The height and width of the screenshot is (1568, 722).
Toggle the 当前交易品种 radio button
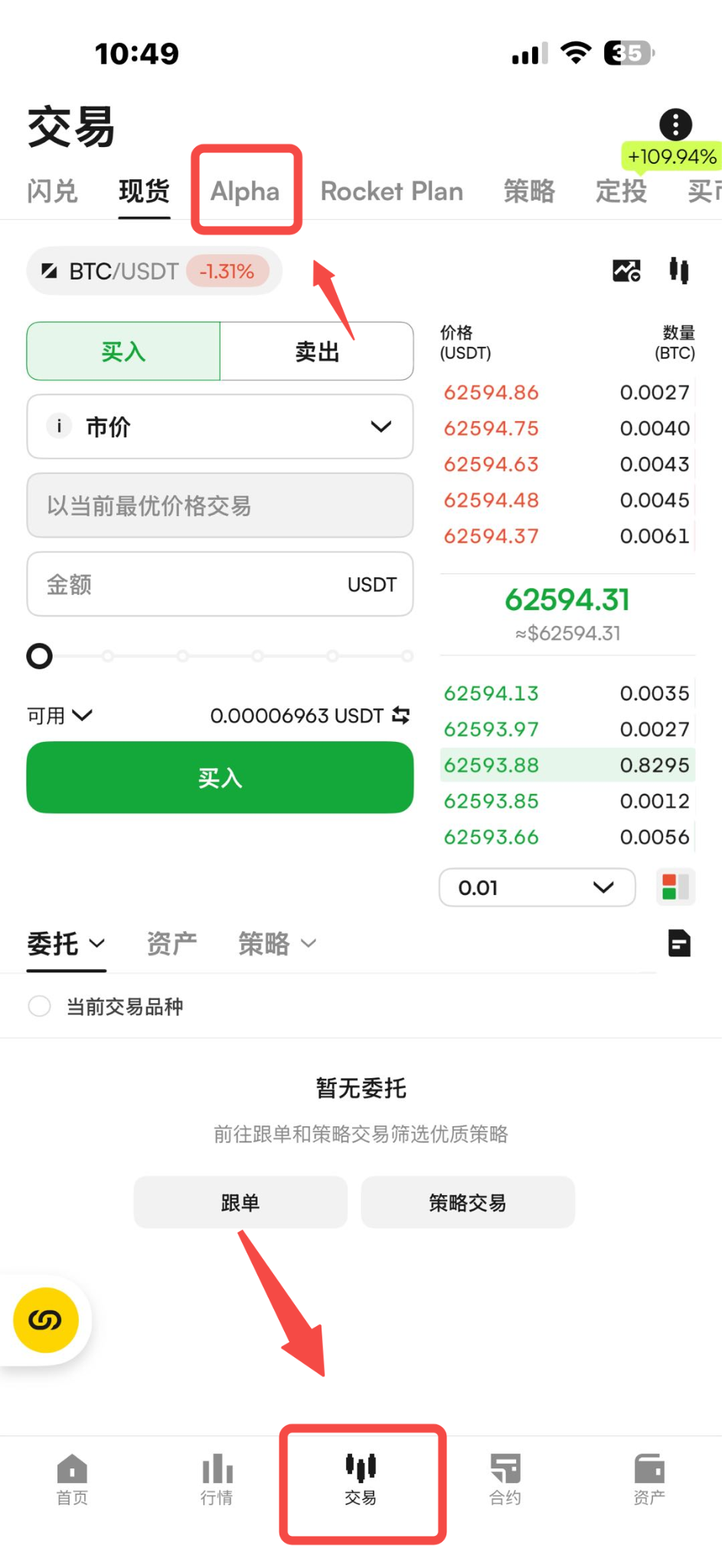pos(39,1006)
